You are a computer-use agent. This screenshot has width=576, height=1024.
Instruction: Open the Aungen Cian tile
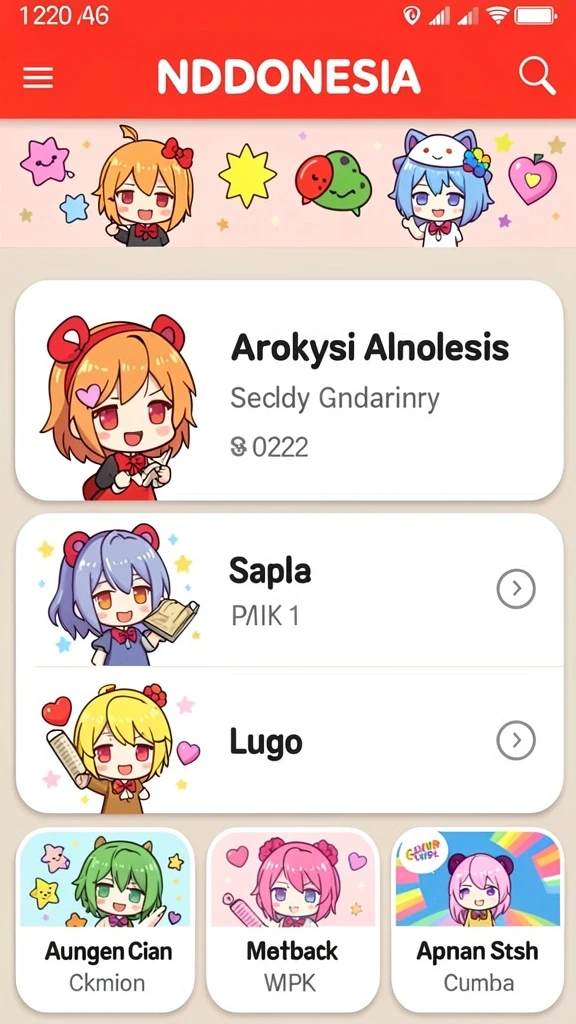tap(105, 920)
